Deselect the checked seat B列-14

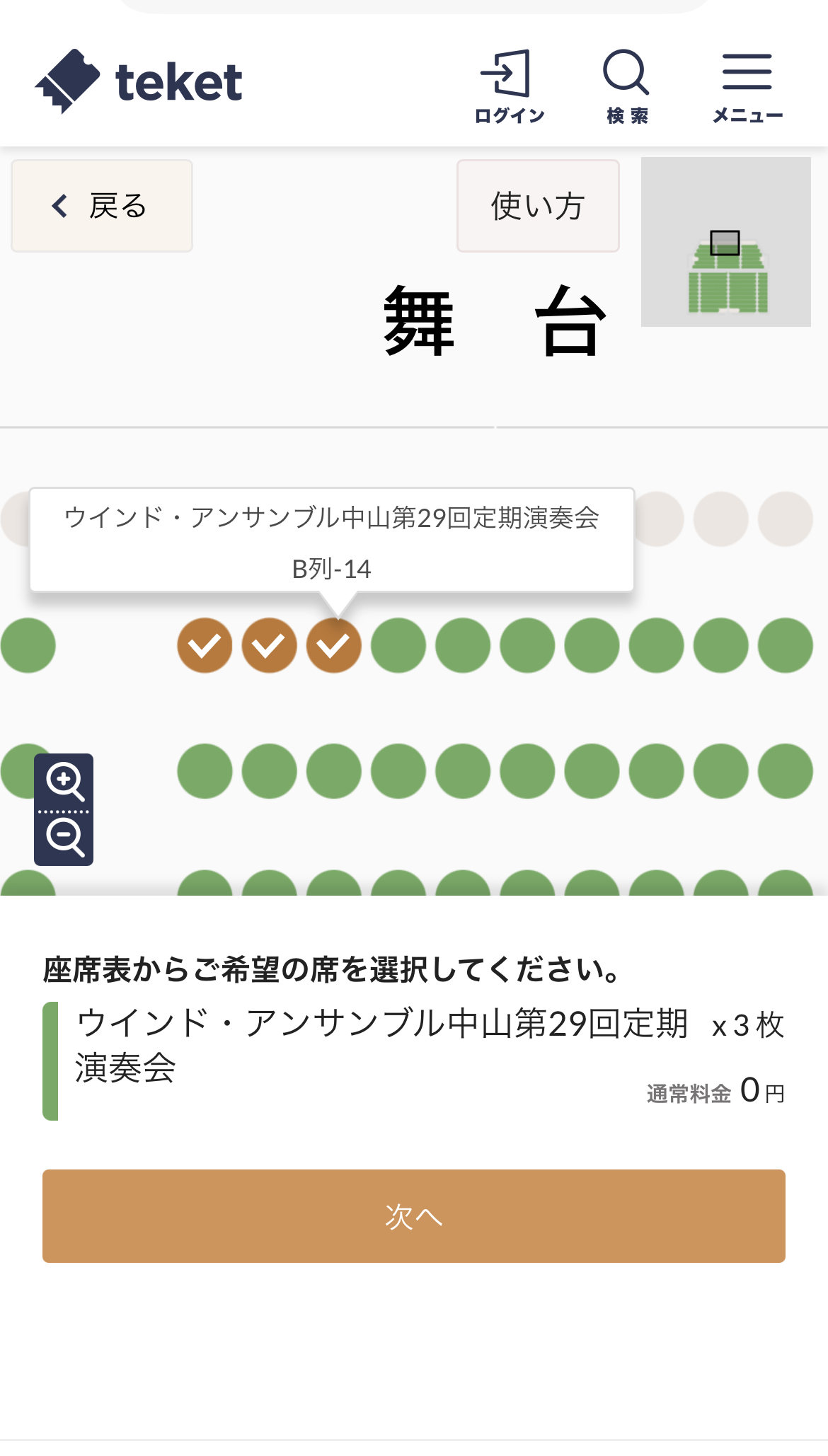click(334, 645)
